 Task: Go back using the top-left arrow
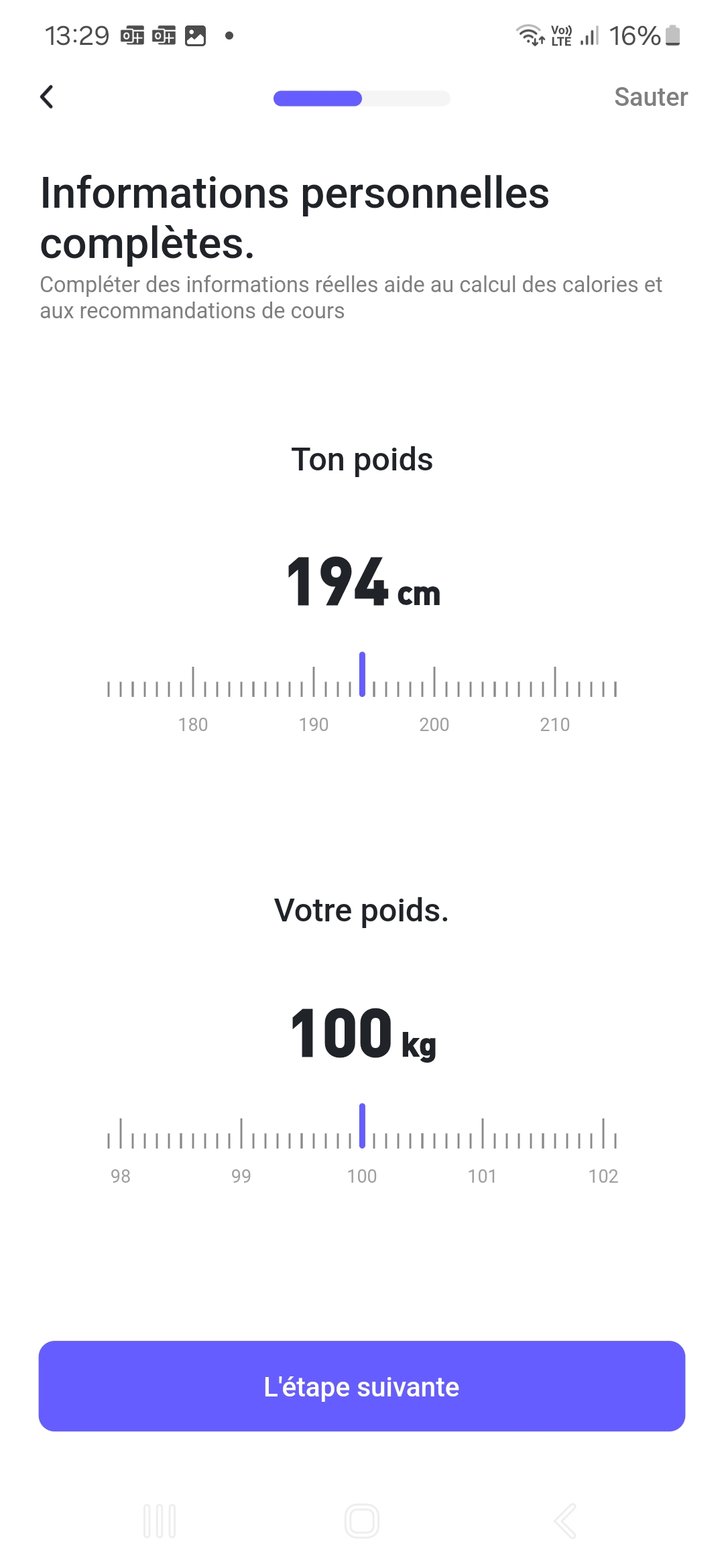pos(47,97)
